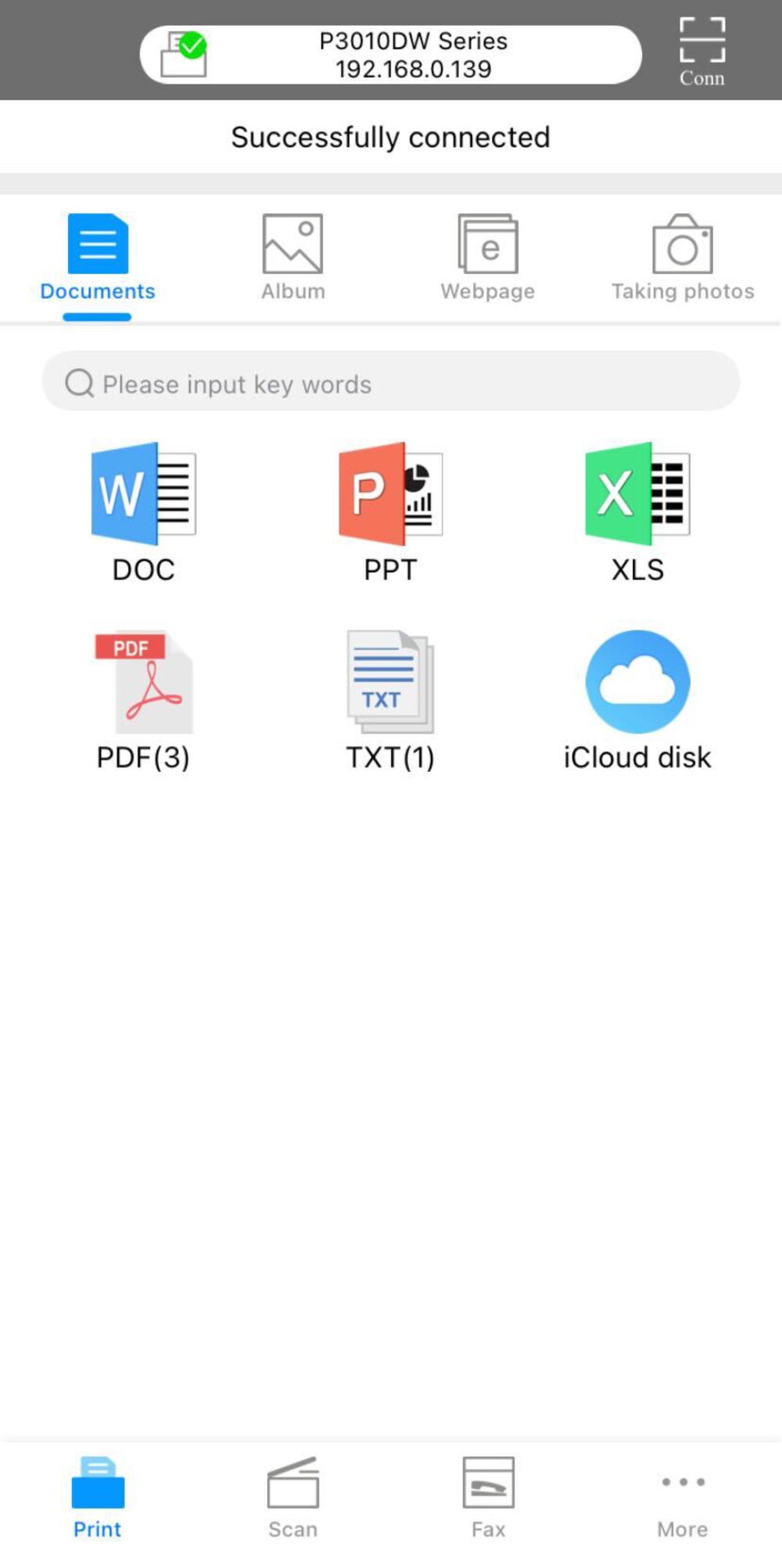782x1568 pixels.
Task: Open the XLS file category
Action: [x=637, y=512]
